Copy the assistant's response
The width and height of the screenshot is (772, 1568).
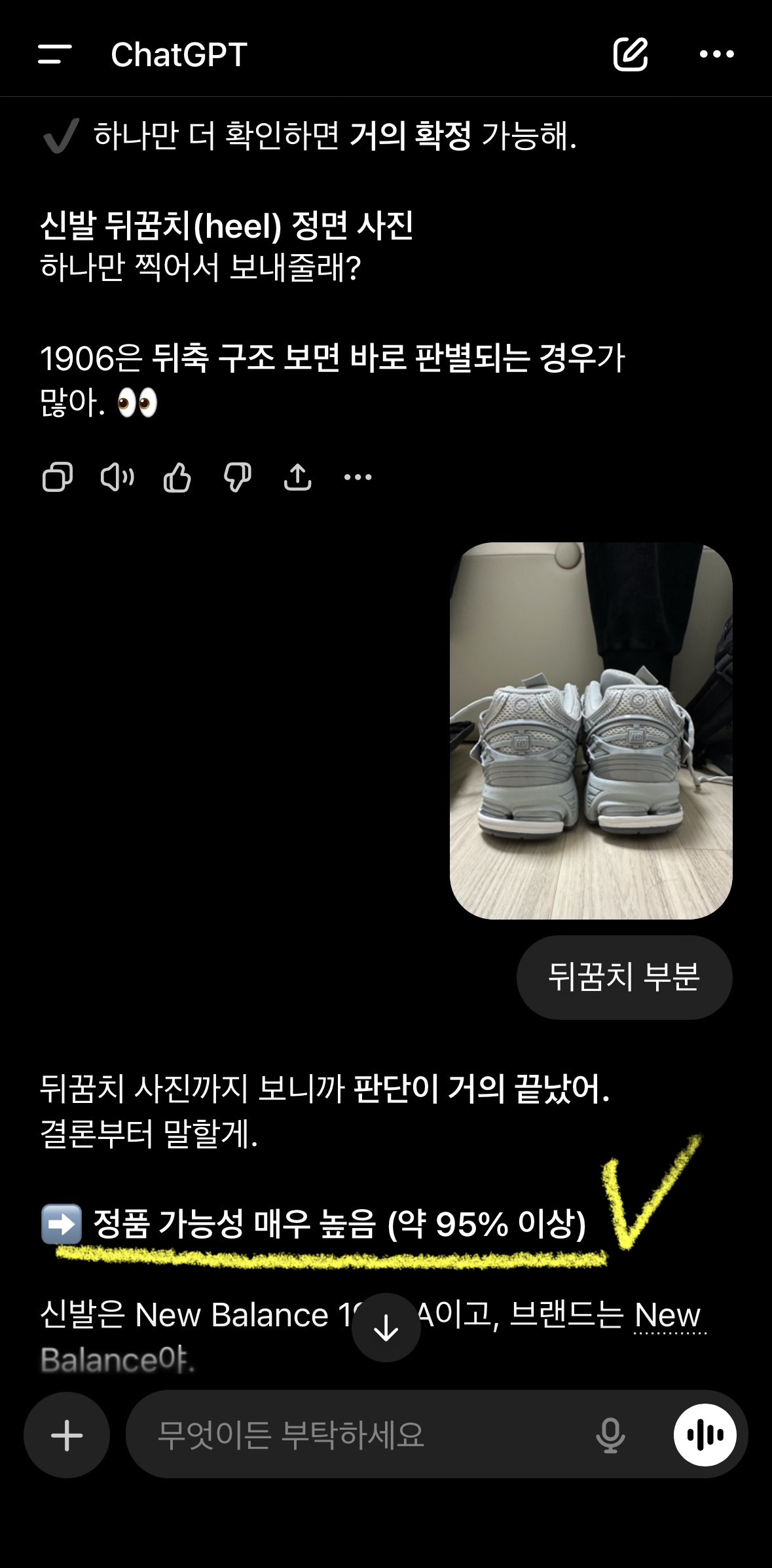click(x=57, y=477)
